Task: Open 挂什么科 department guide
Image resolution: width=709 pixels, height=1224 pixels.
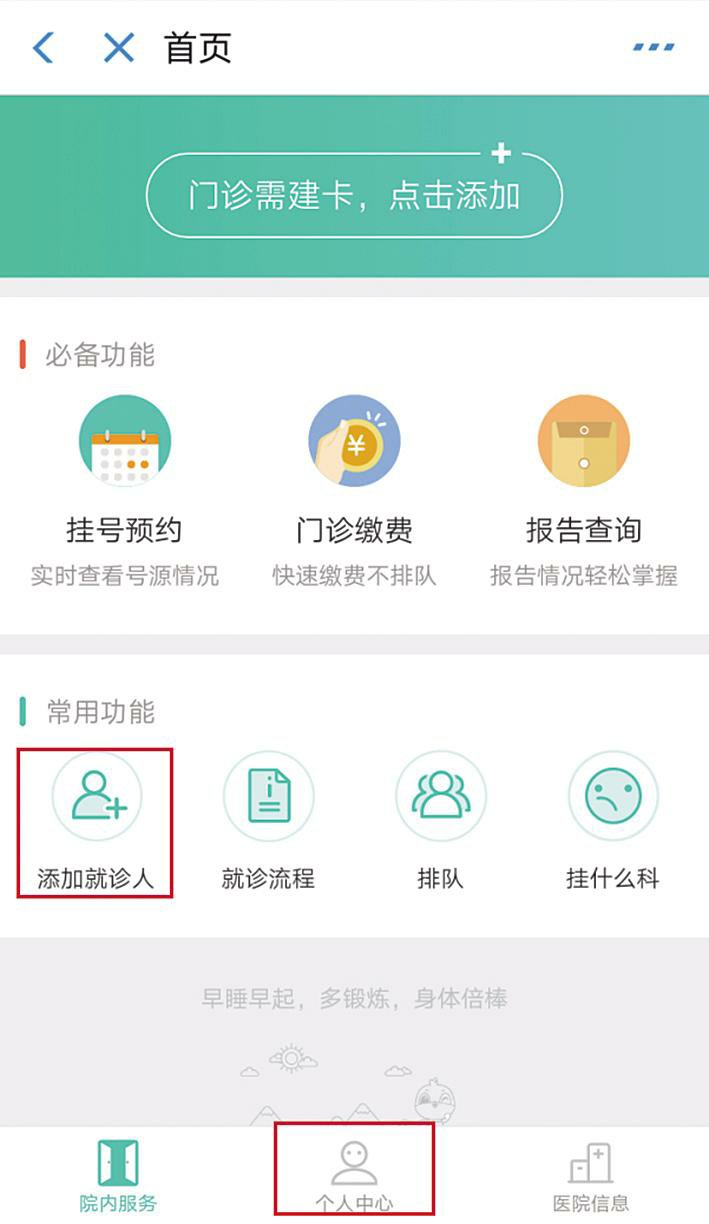Action: point(612,822)
